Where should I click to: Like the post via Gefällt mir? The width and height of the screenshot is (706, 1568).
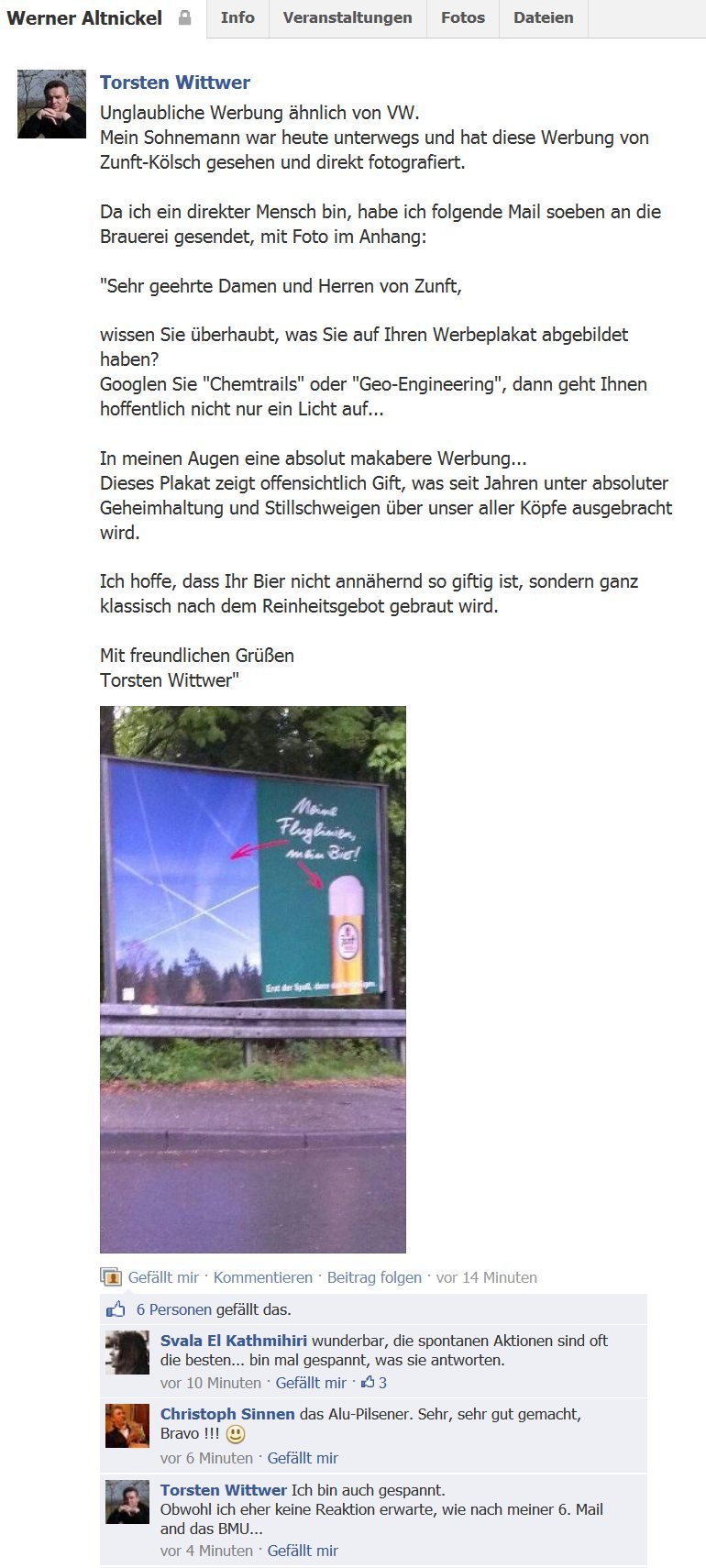click(163, 1277)
